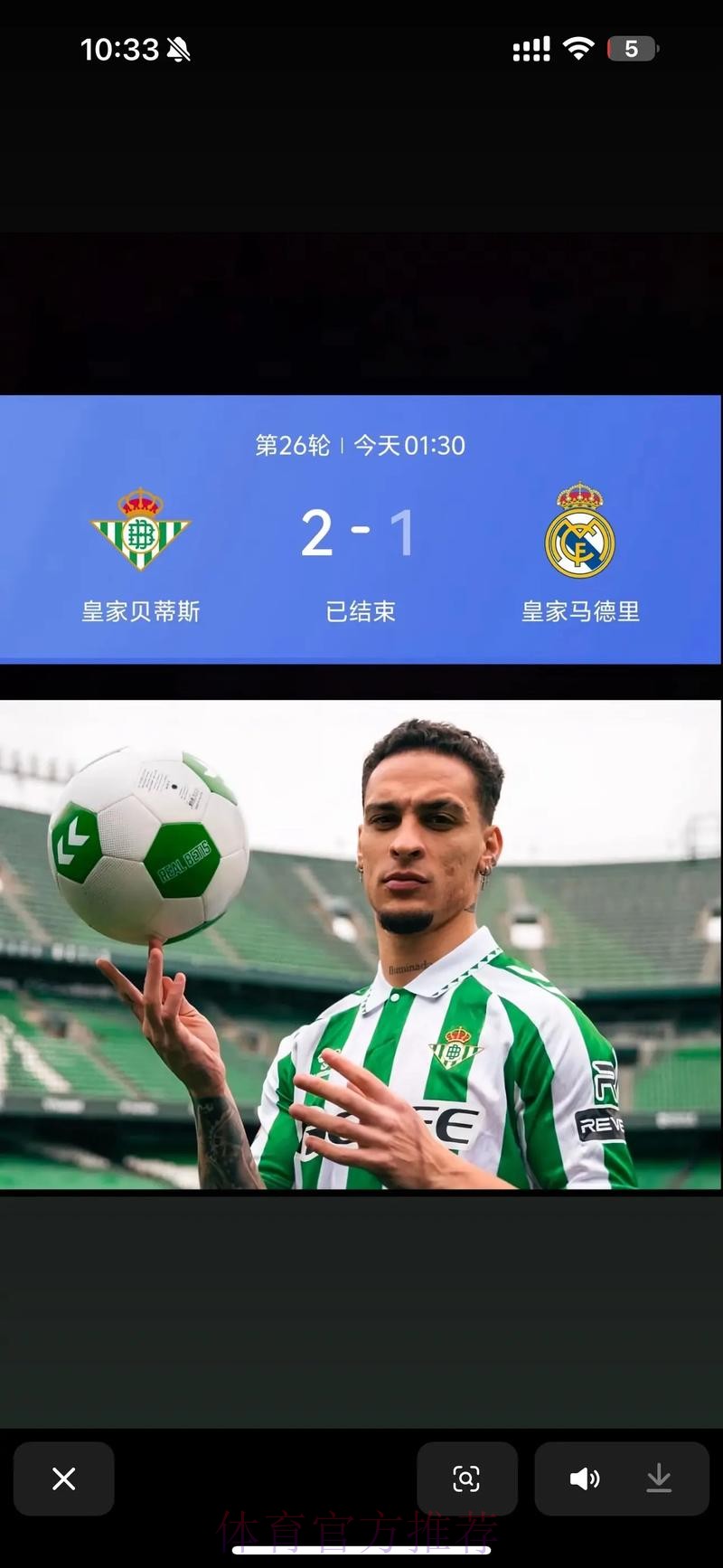This screenshot has width=723, height=1568.
Task: Mute the video sound
Action: point(584,1478)
